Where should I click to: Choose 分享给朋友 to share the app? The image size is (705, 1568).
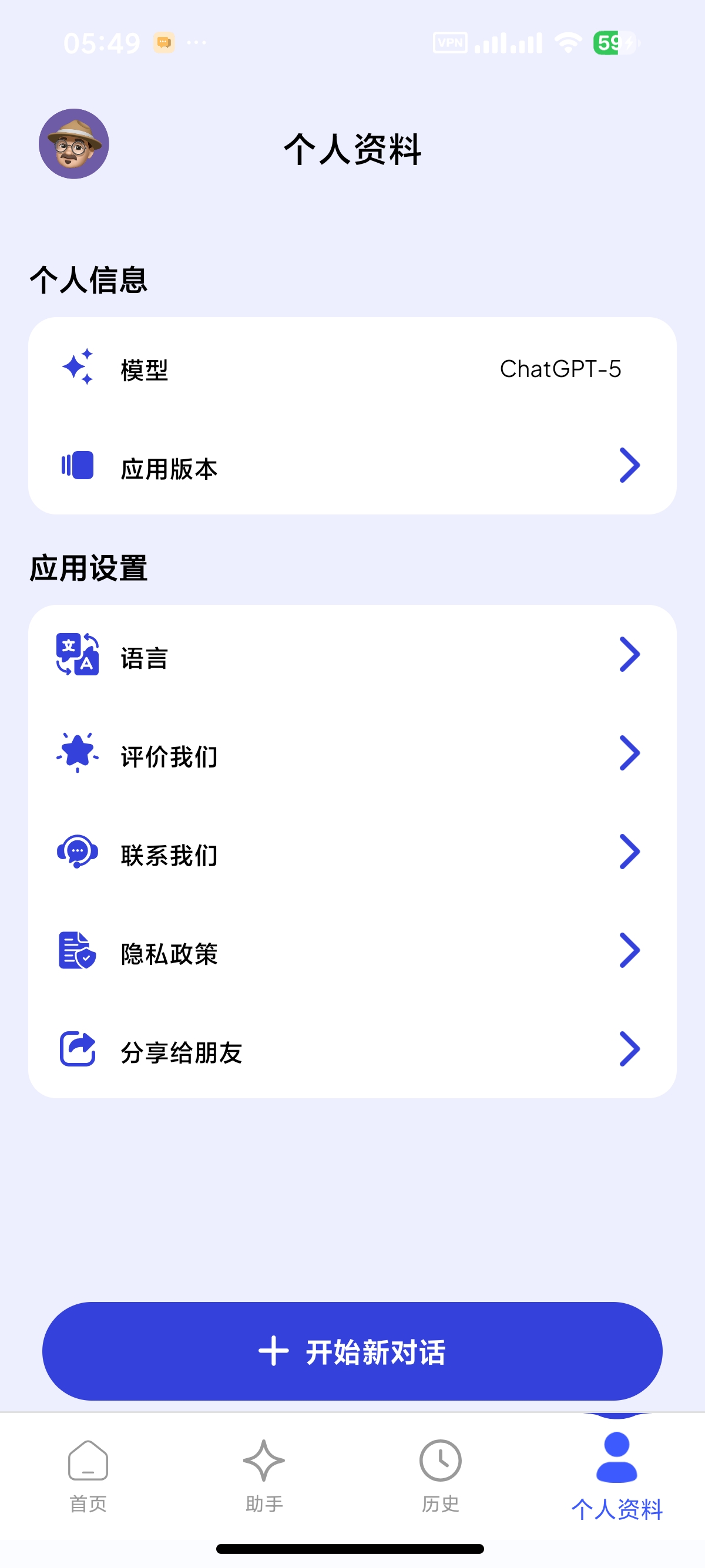pos(352,1049)
